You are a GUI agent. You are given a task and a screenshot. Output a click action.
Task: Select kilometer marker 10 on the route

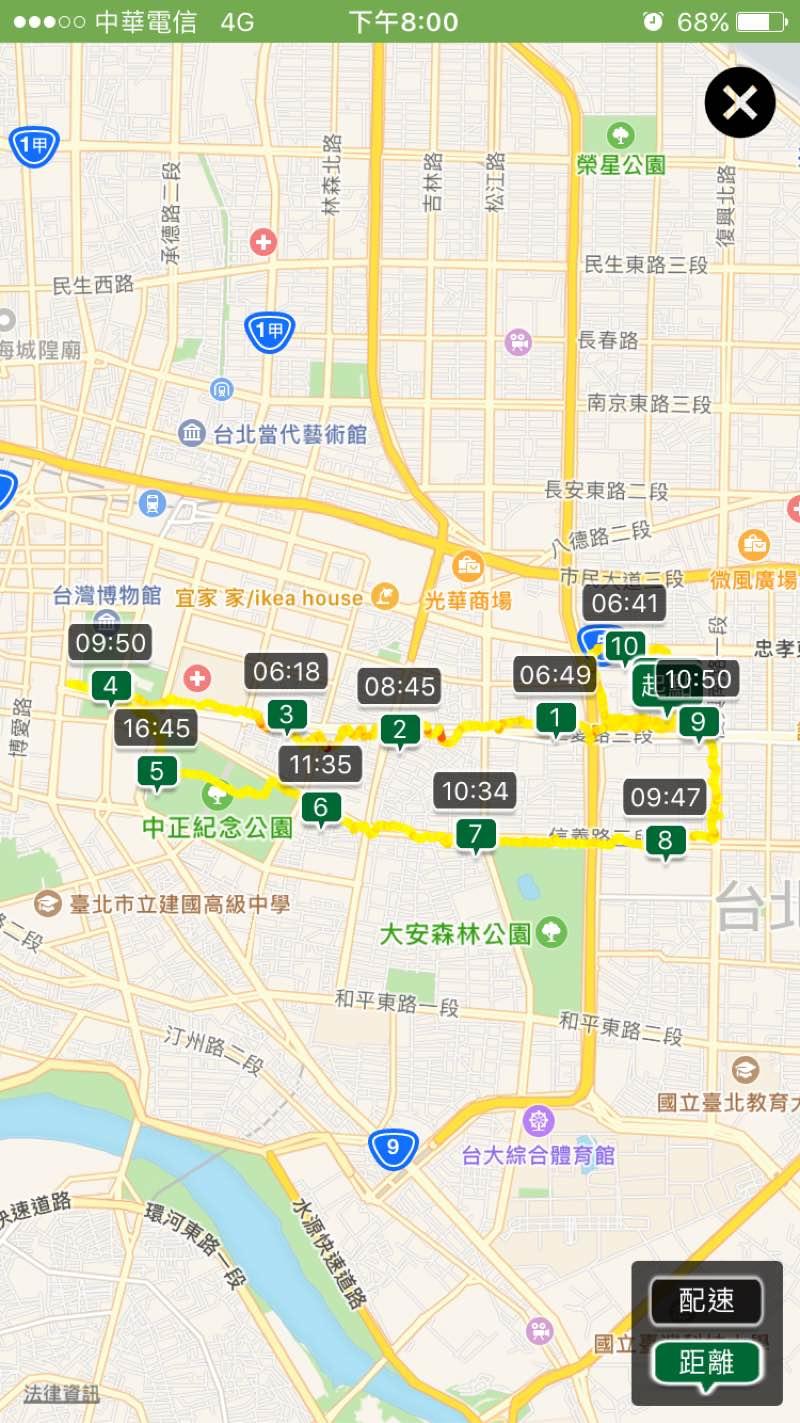click(x=626, y=646)
